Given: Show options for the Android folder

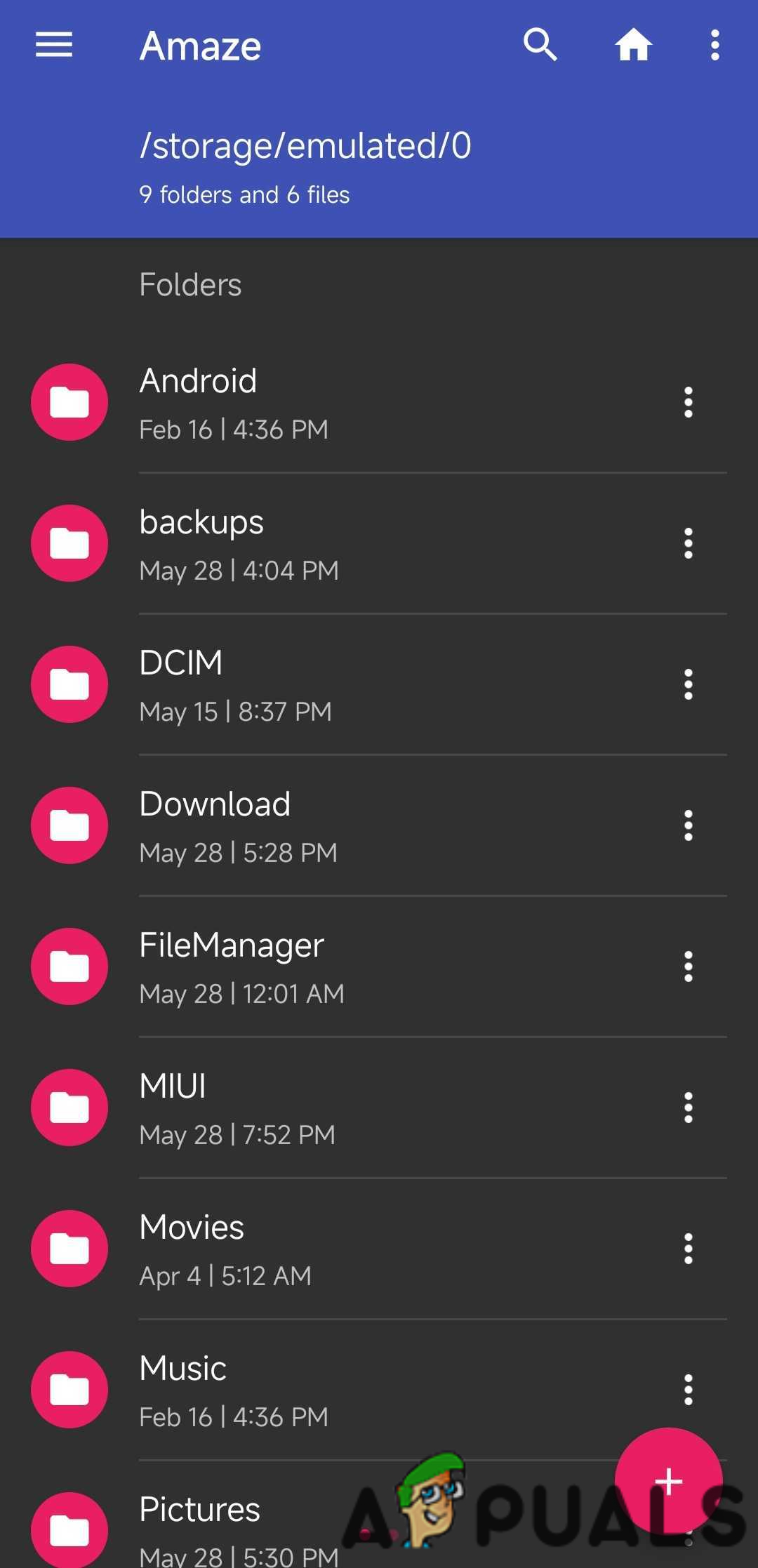Looking at the screenshot, I should [x=689, y=402].
